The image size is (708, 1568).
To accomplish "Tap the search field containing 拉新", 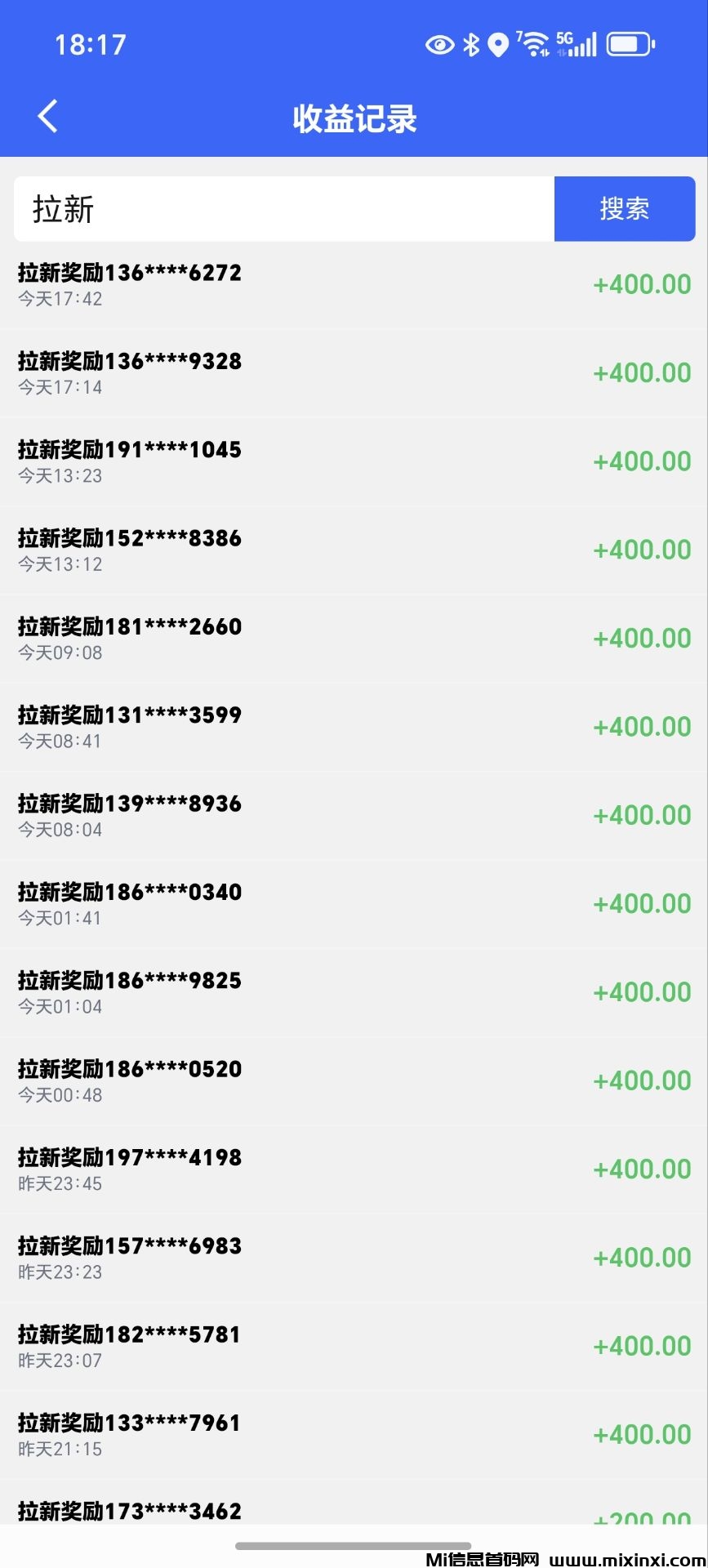I will coord(283,209).
